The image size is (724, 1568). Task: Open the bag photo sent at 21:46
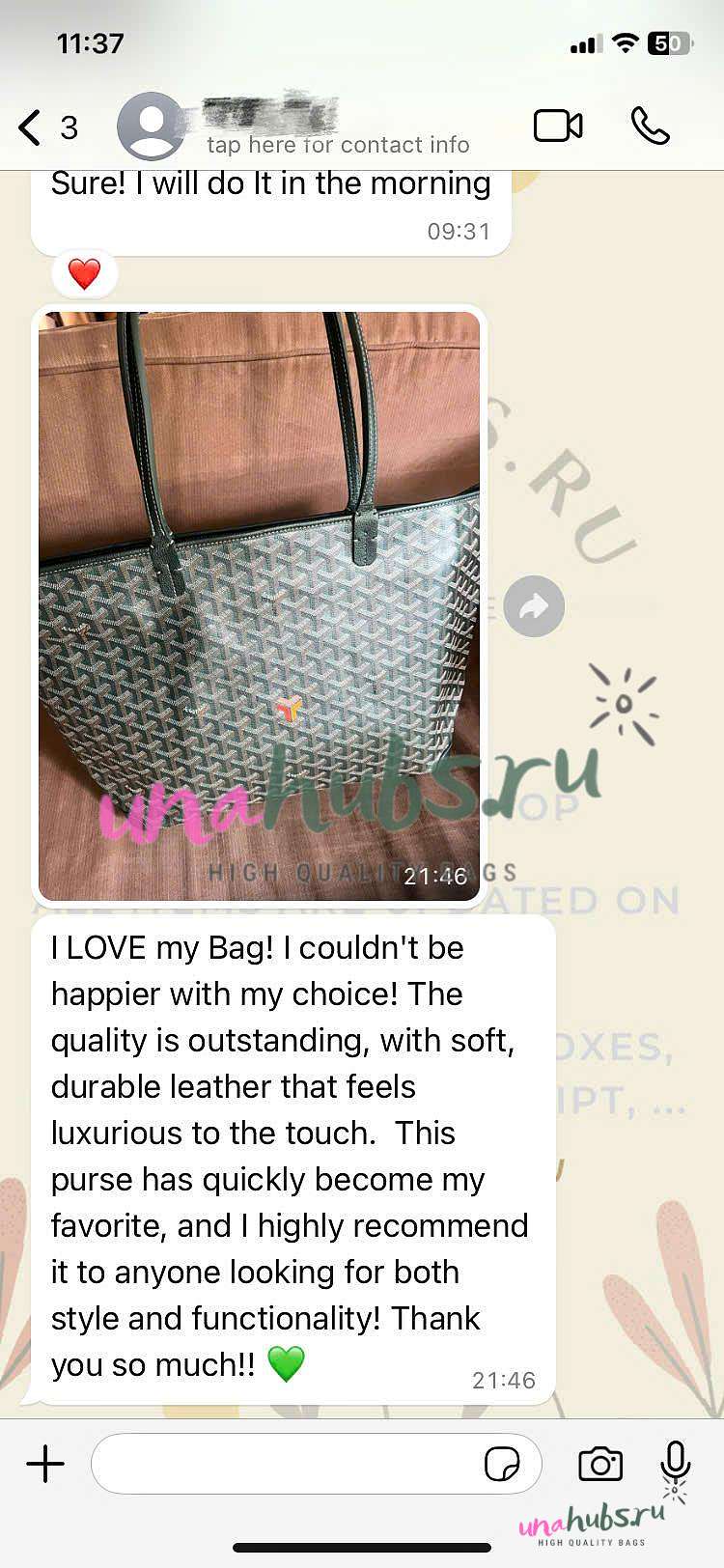point(259,604)
